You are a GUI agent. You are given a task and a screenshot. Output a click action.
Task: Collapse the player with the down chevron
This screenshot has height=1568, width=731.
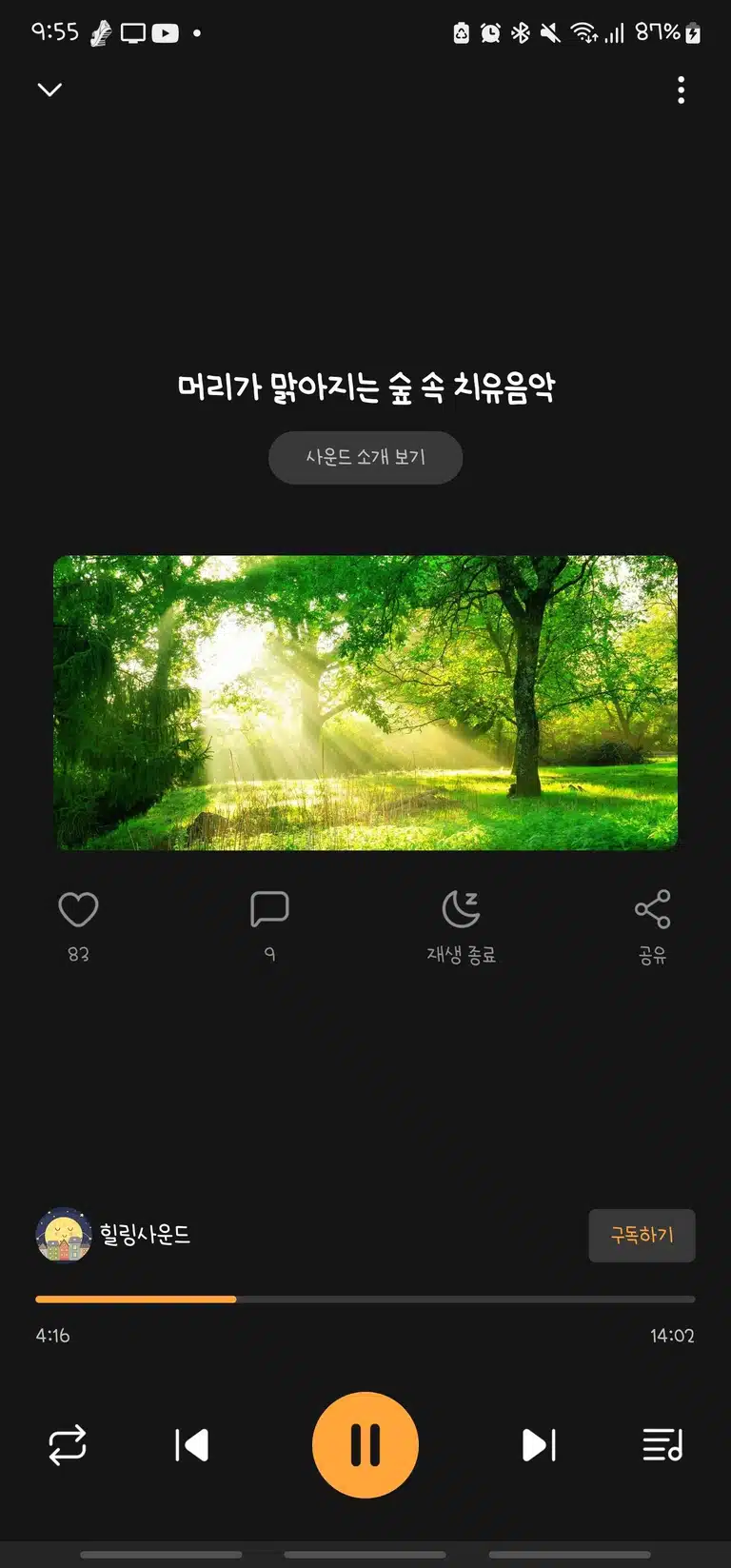coord(49,89)
